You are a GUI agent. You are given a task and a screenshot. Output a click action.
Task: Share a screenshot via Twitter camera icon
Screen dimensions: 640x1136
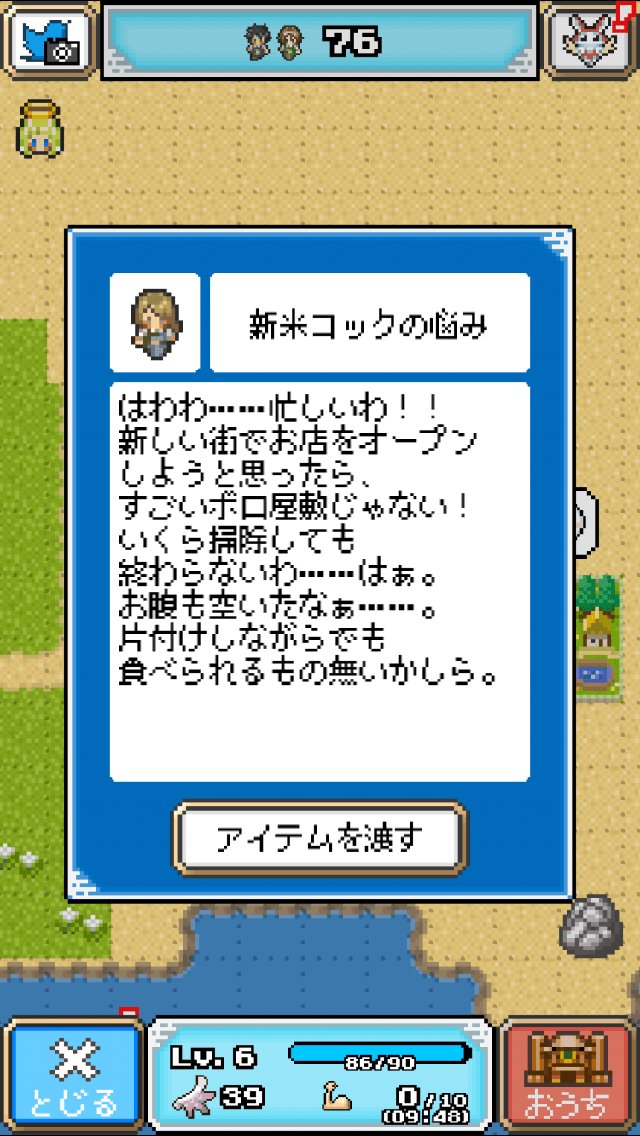pyautogui.click(x=49, y=39)
